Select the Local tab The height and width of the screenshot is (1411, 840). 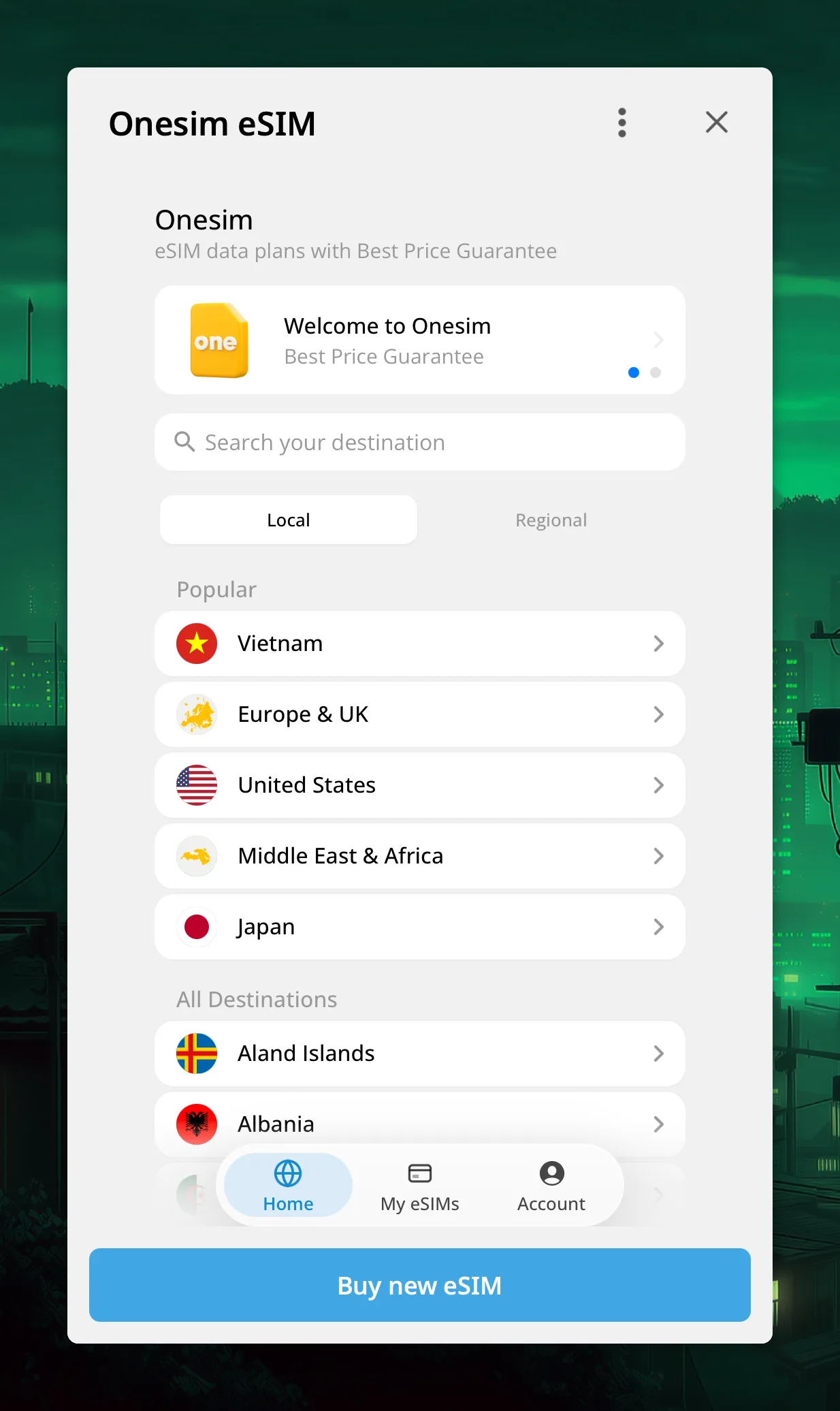[289, 520]
